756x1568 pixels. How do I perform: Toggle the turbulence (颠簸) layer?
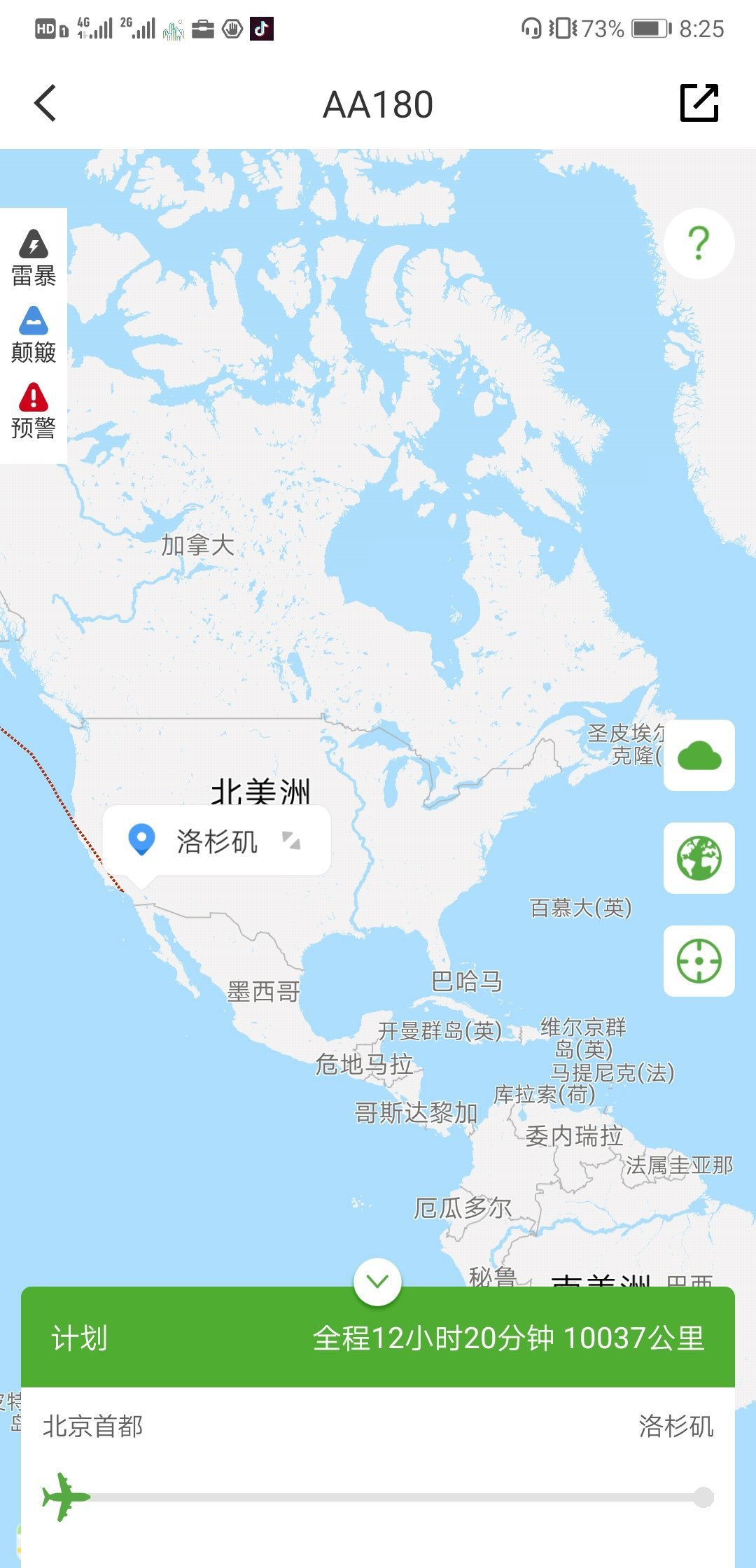[34, 335]
